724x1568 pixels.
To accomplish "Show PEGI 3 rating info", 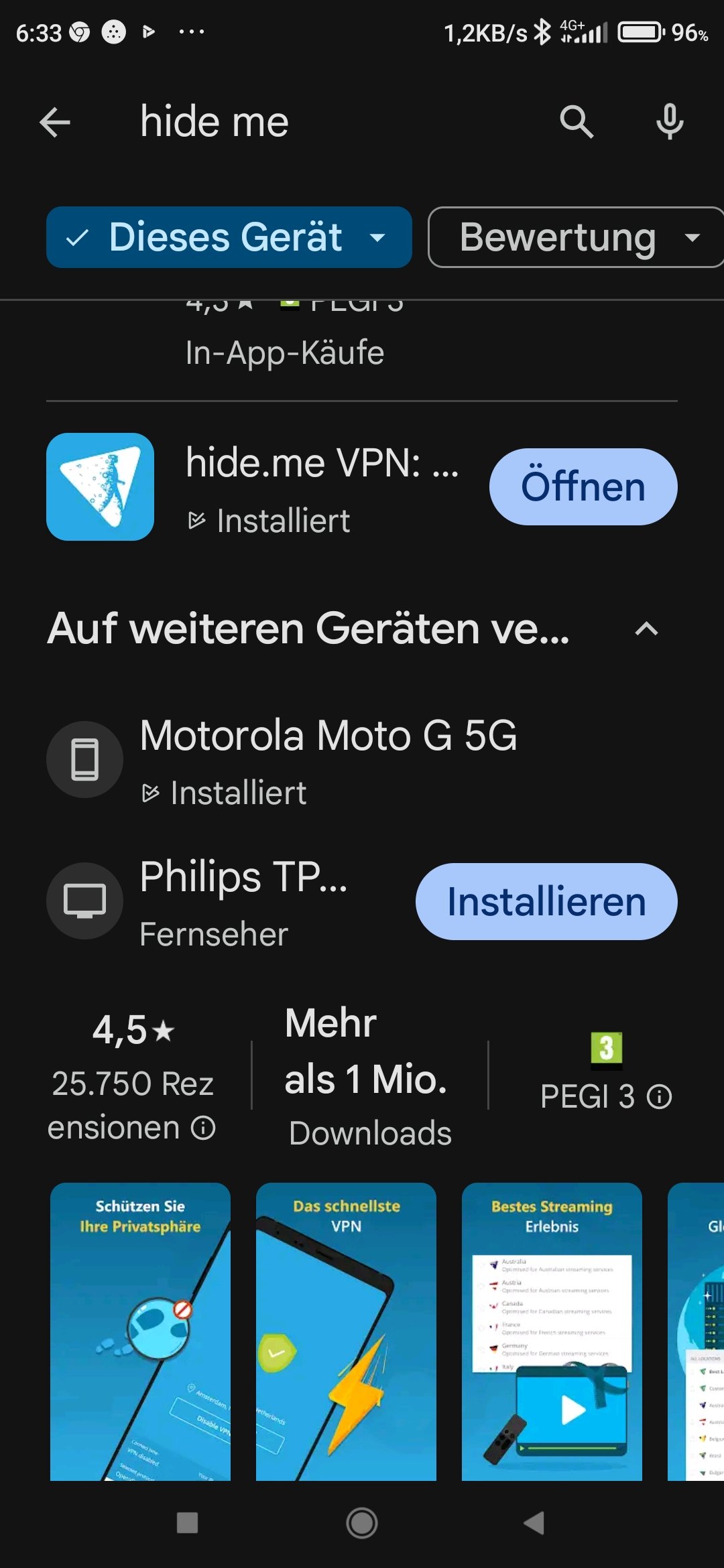I will click(659, 1097).
